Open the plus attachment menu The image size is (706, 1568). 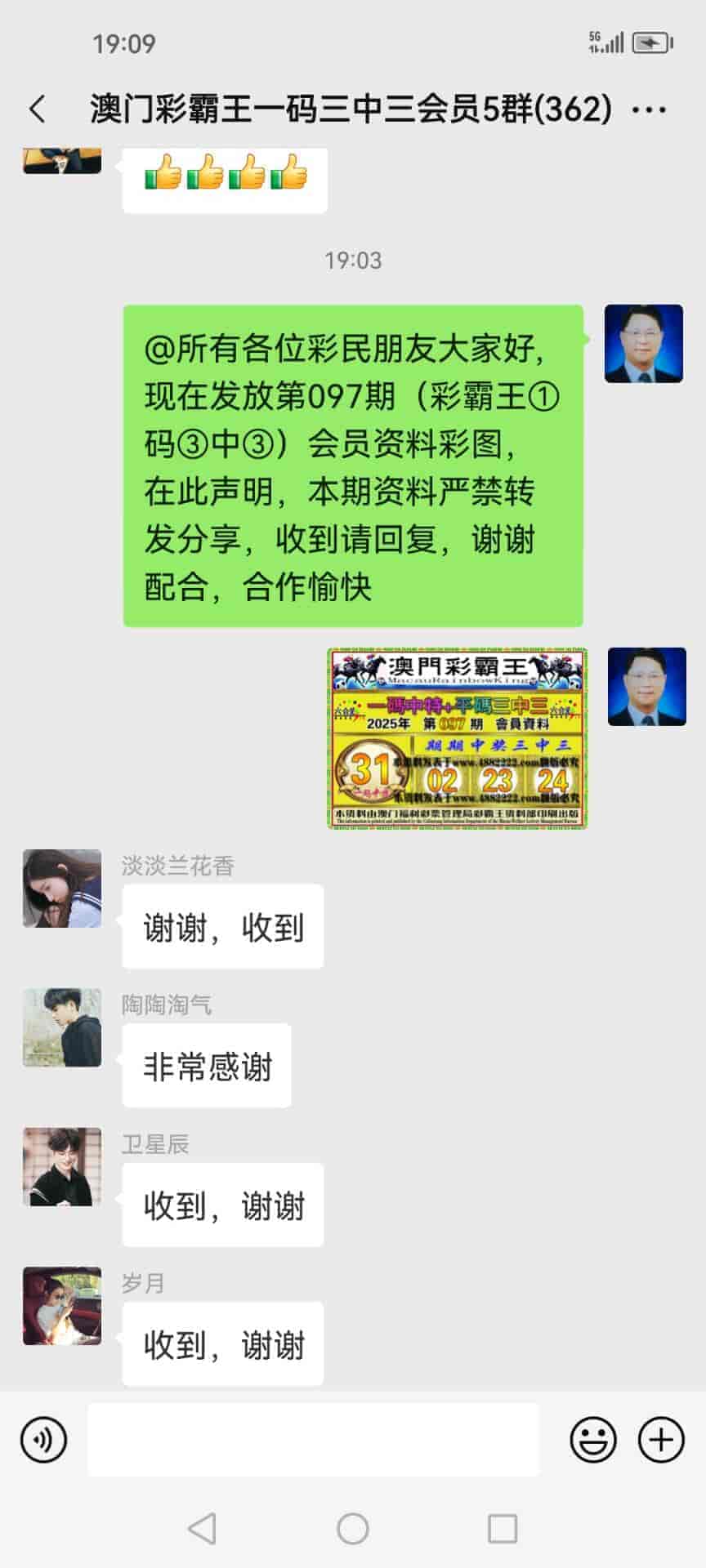click(x=660, y=1440)
